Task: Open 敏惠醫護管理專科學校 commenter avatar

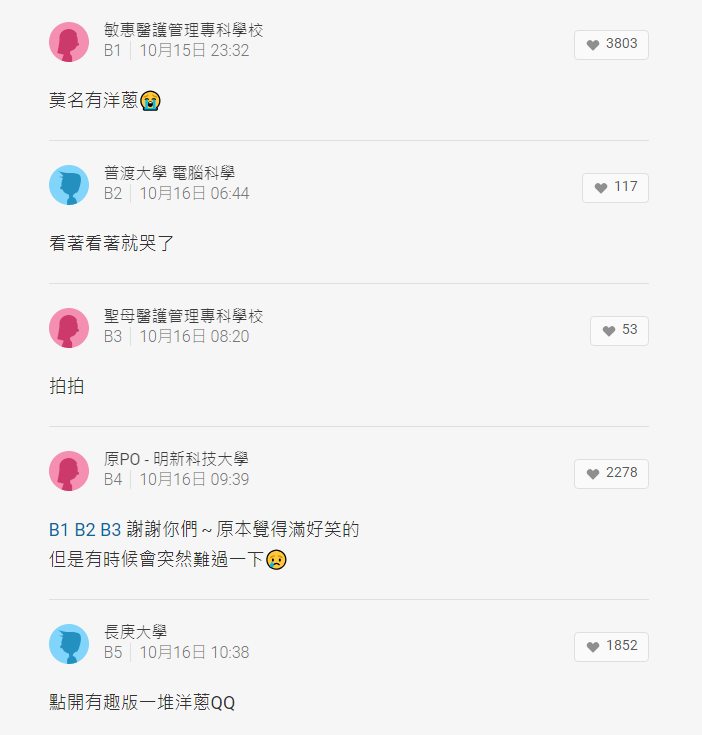Action: [69, 42]
